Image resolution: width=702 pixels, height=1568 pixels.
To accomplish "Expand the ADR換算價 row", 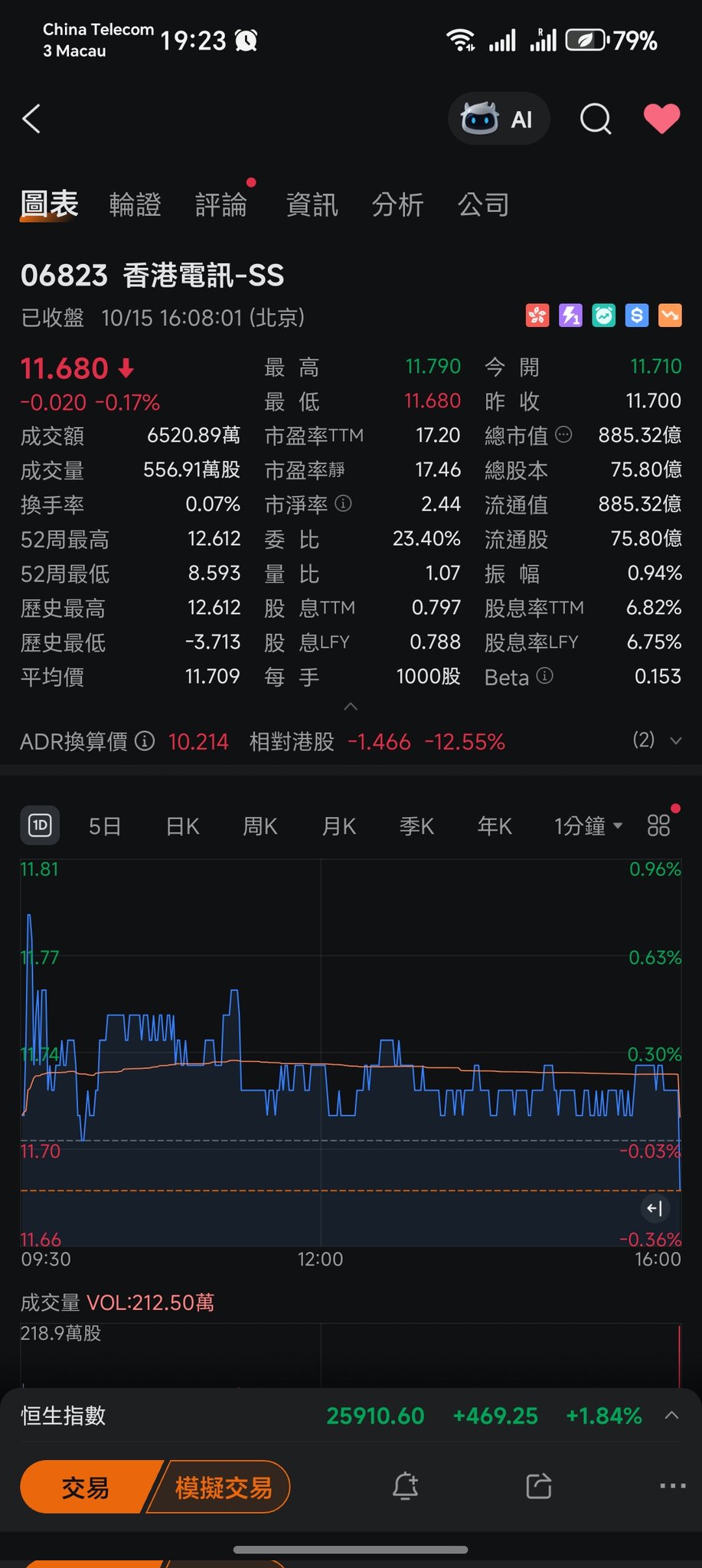I will tap(676, 740).
